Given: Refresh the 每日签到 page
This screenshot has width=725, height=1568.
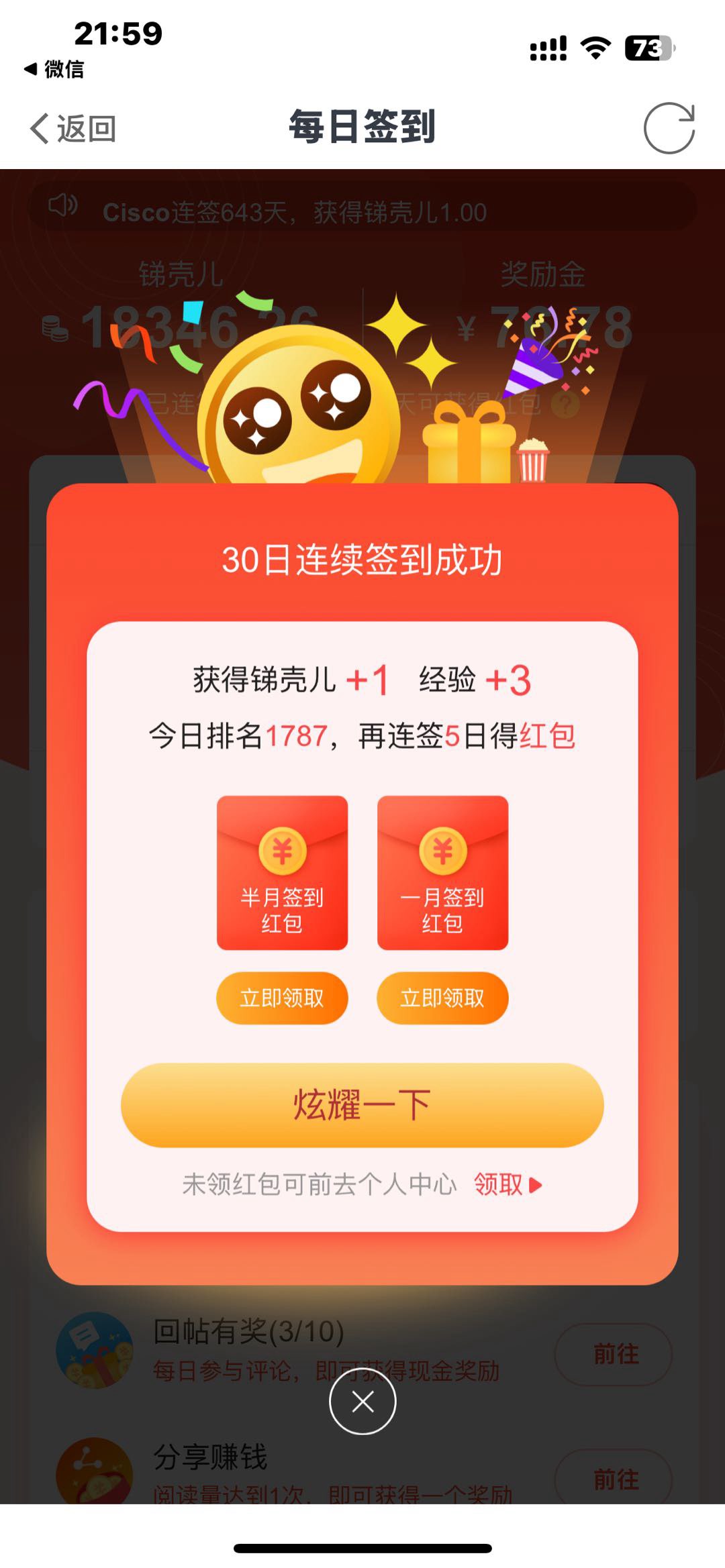Looking at the screenshot, I should pyautogui.click(x=669, y=128).
